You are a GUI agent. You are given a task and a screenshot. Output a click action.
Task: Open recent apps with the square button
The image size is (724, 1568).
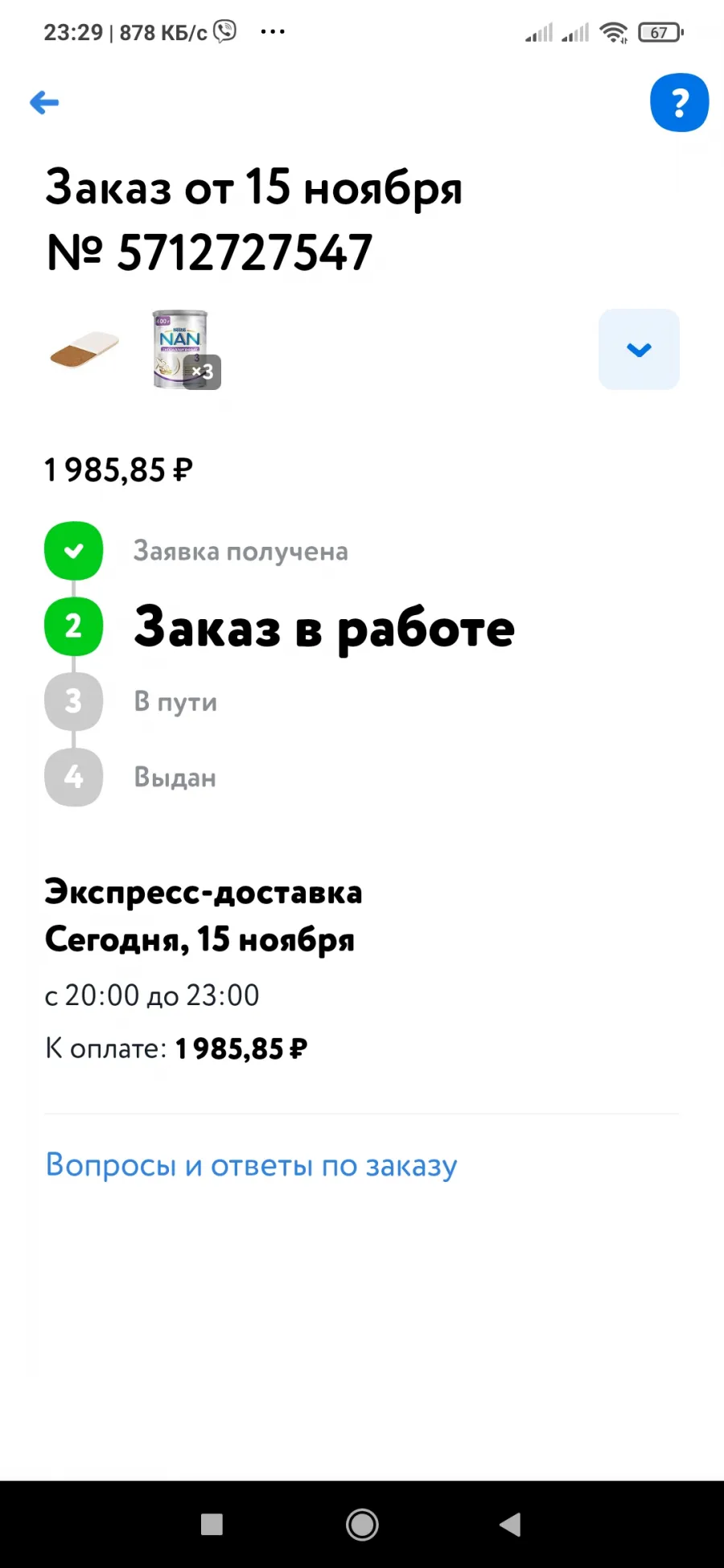[212, 1524]
